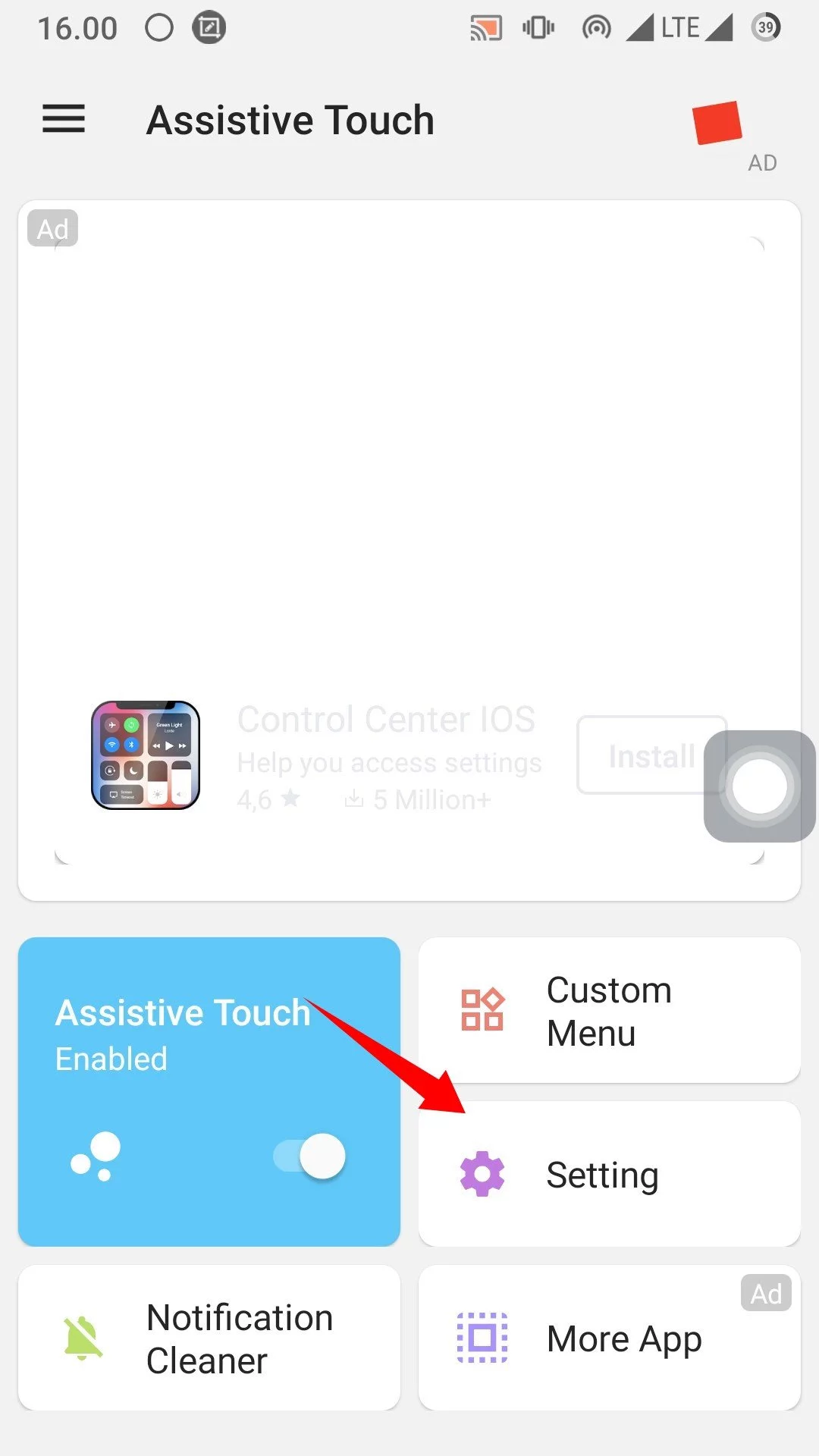Tap the Notification Cleaner card
Image resolution: width=819 pixels, height=1456 pixels.
[x=209, y=1337]
